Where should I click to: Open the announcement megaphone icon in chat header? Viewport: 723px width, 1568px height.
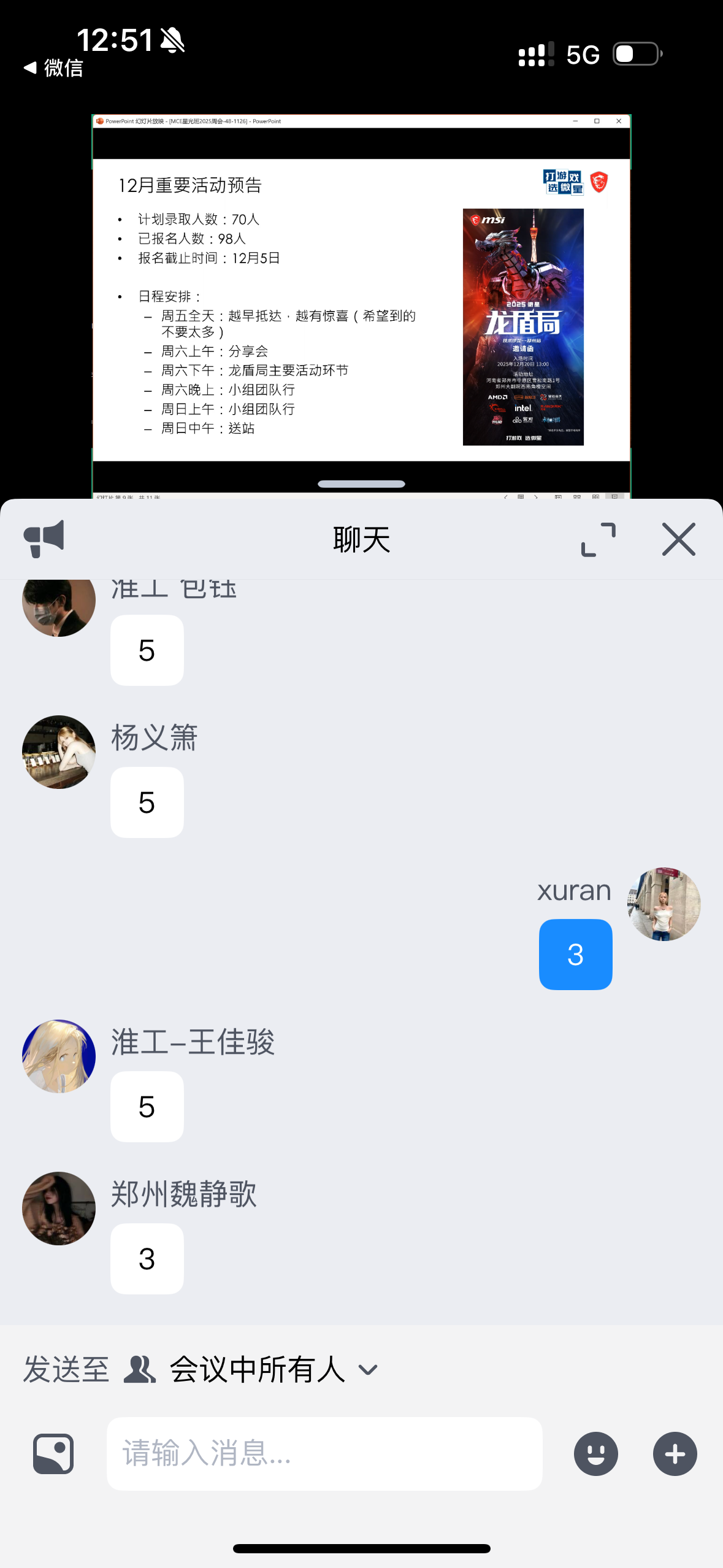pos(45,539)
